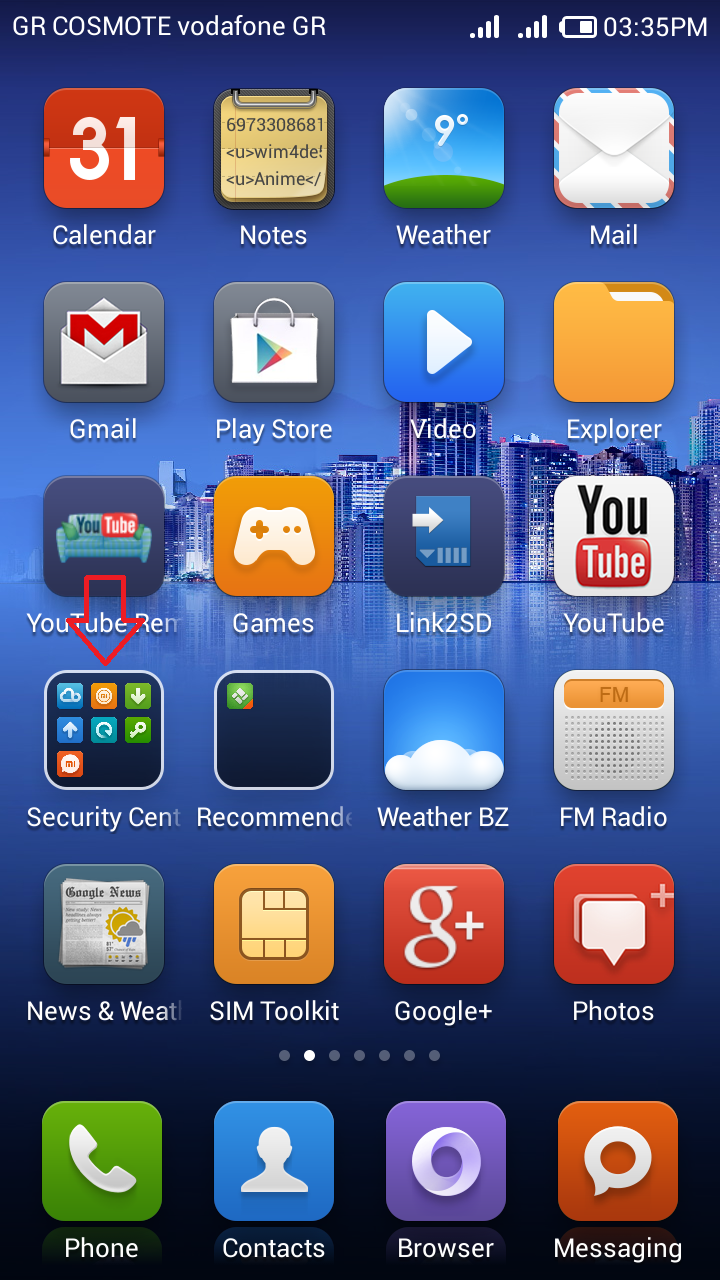
Task: Open the Recommended folder
Action: point(274,730)
